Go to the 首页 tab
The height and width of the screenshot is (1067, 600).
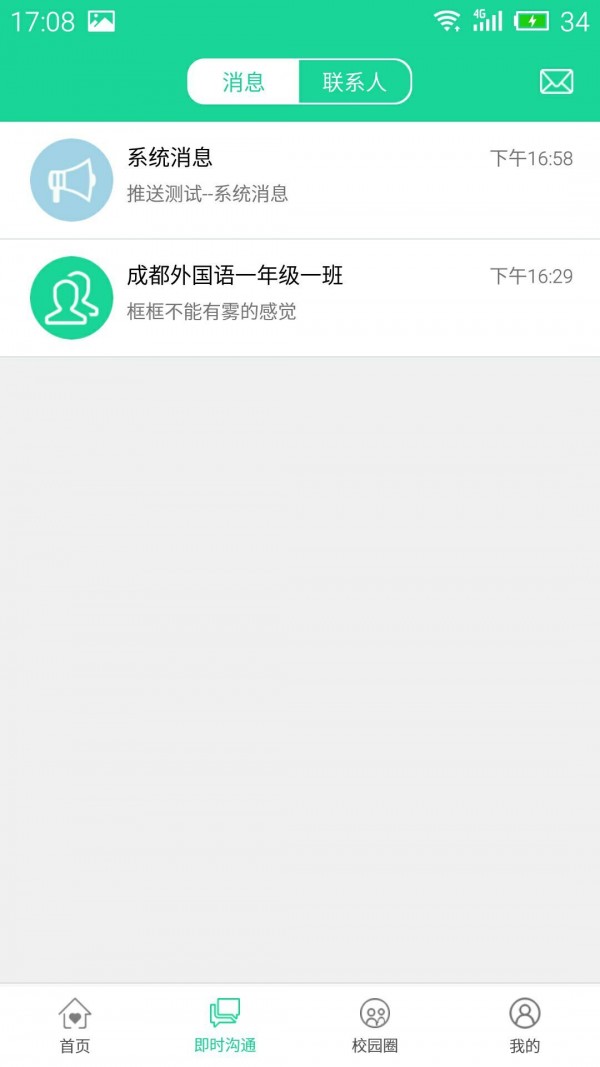pyautogui.click(x=75, y=1025)
